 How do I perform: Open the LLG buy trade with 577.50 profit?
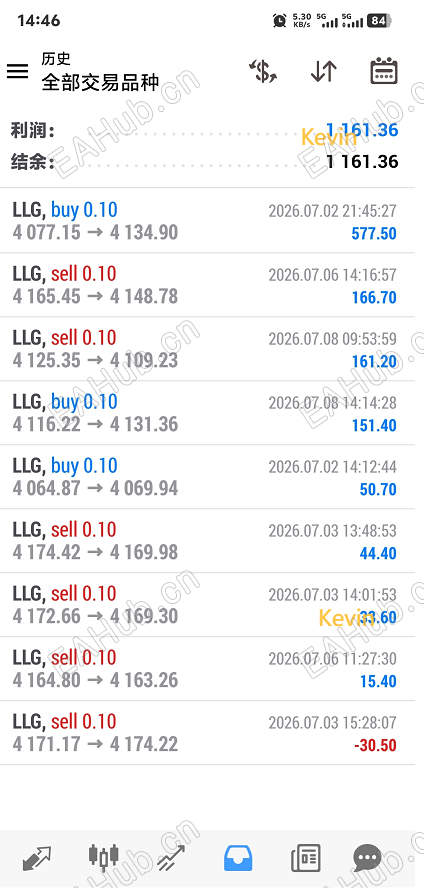pos(207,221)
